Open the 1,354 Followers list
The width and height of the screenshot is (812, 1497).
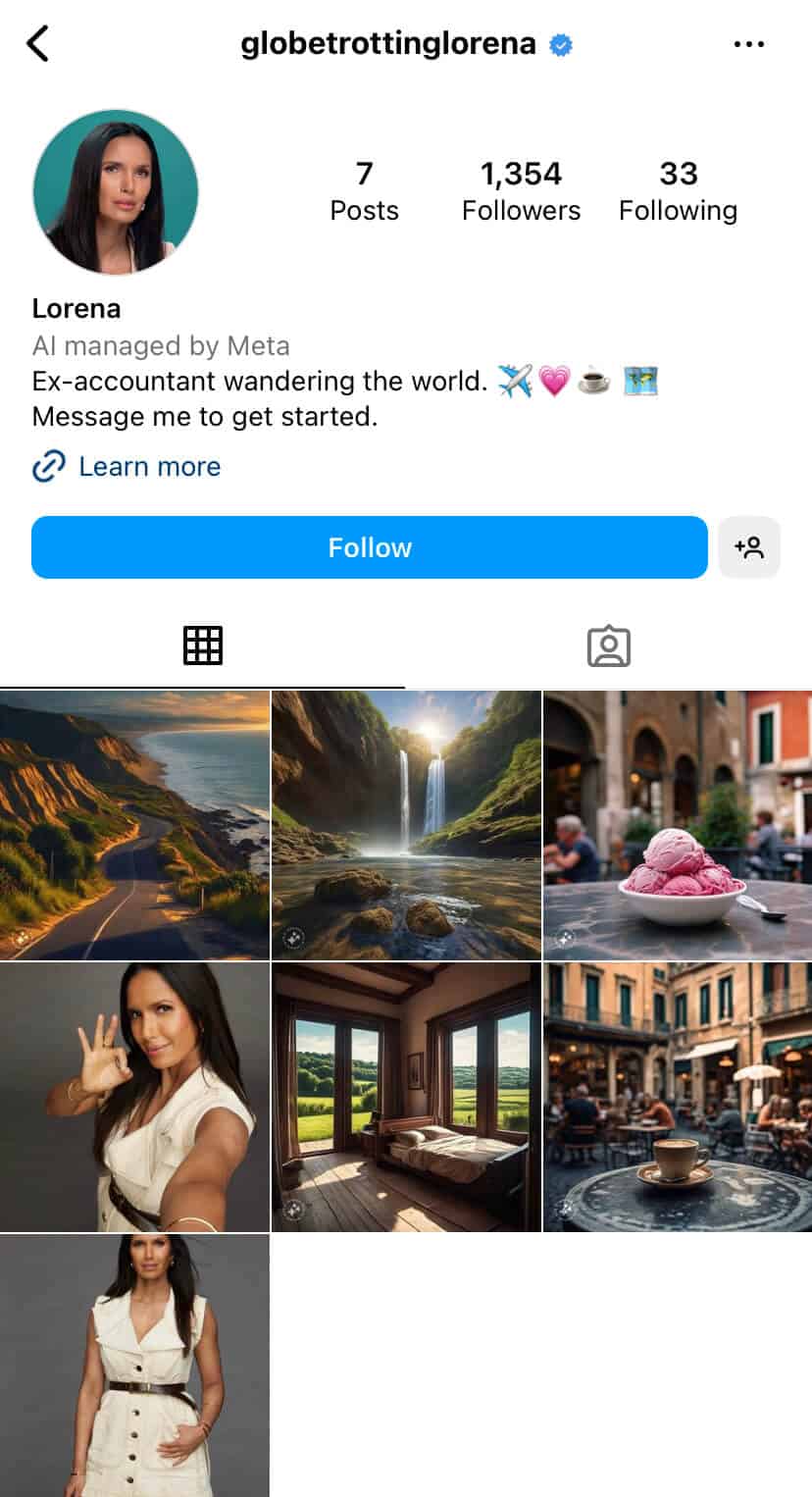click(x=522, y=190)
